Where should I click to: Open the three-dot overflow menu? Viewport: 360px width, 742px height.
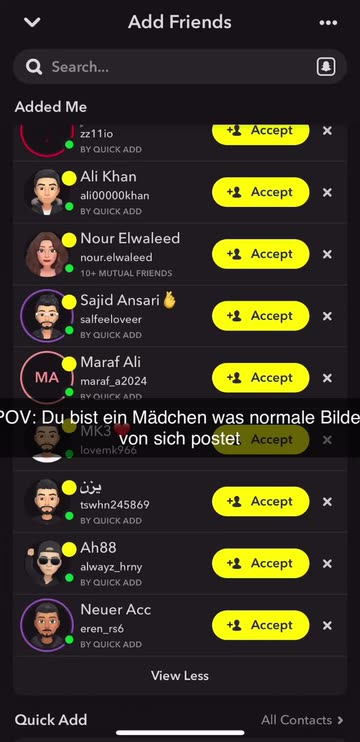[328, 23]
